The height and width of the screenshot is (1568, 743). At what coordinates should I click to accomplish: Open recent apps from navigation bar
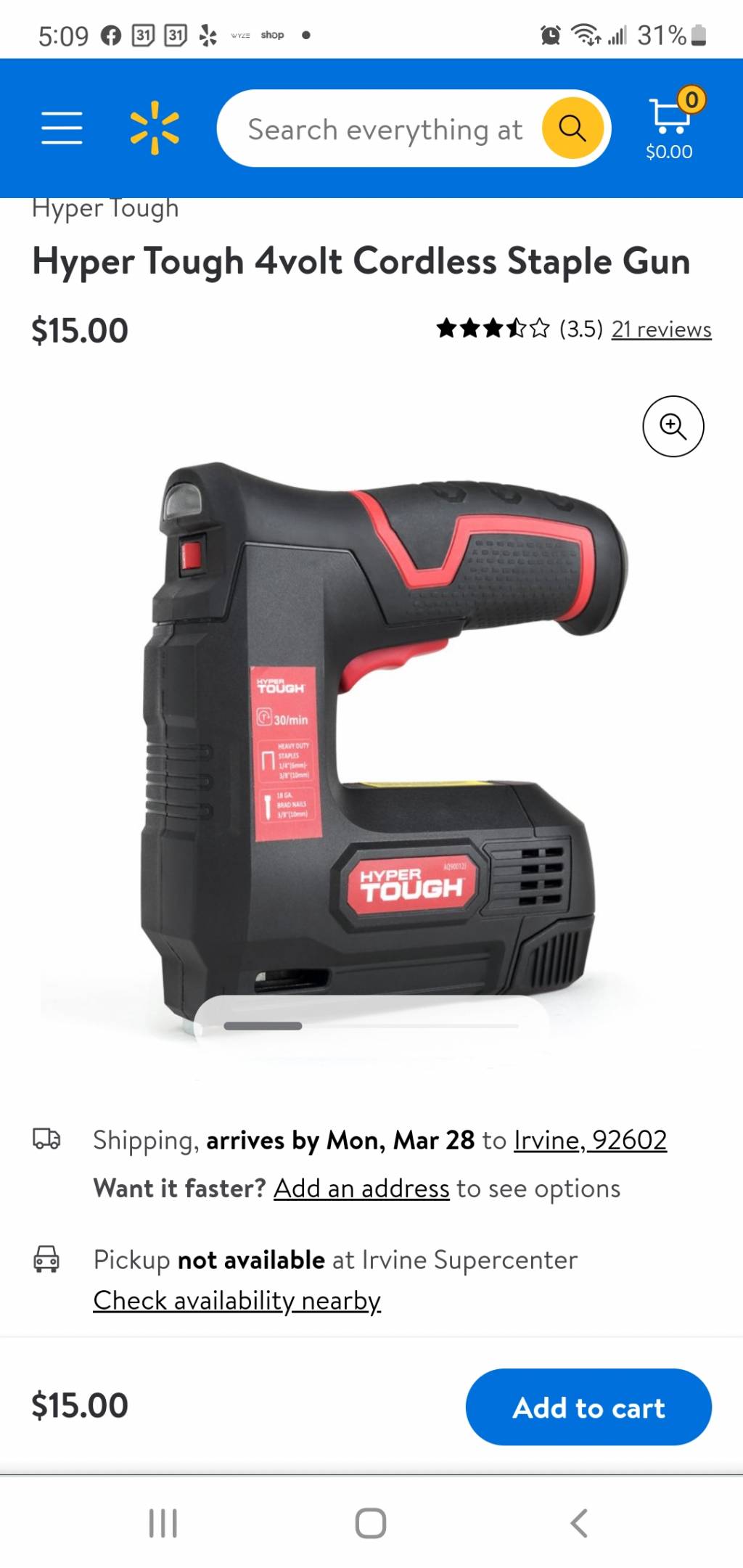(163, 1523)
